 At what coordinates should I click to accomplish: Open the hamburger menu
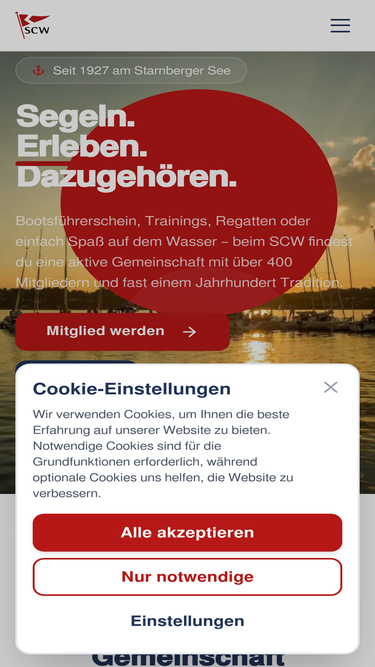(x=340, y=26)
